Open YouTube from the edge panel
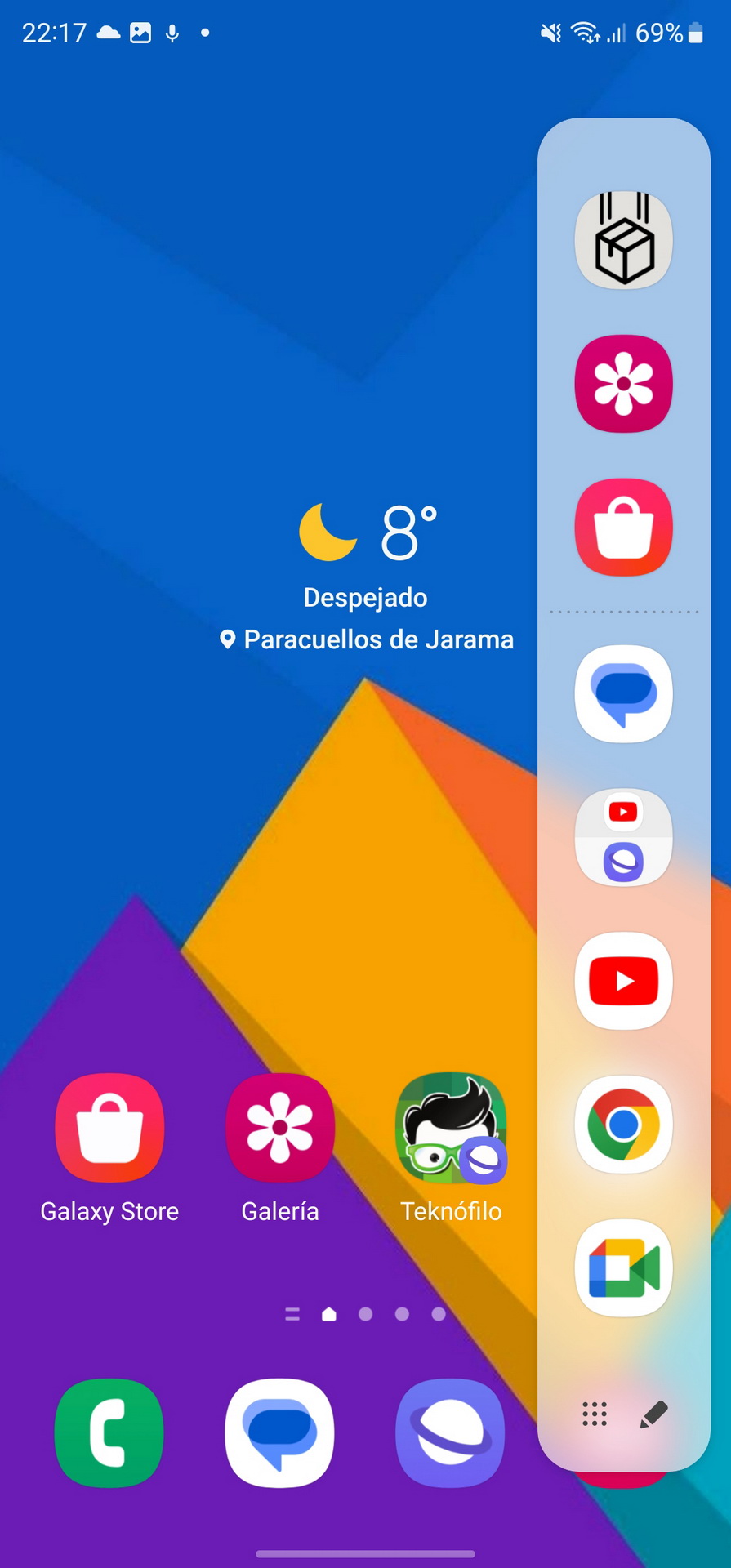This screenshot has width=731, height=1568. [624, 981]
